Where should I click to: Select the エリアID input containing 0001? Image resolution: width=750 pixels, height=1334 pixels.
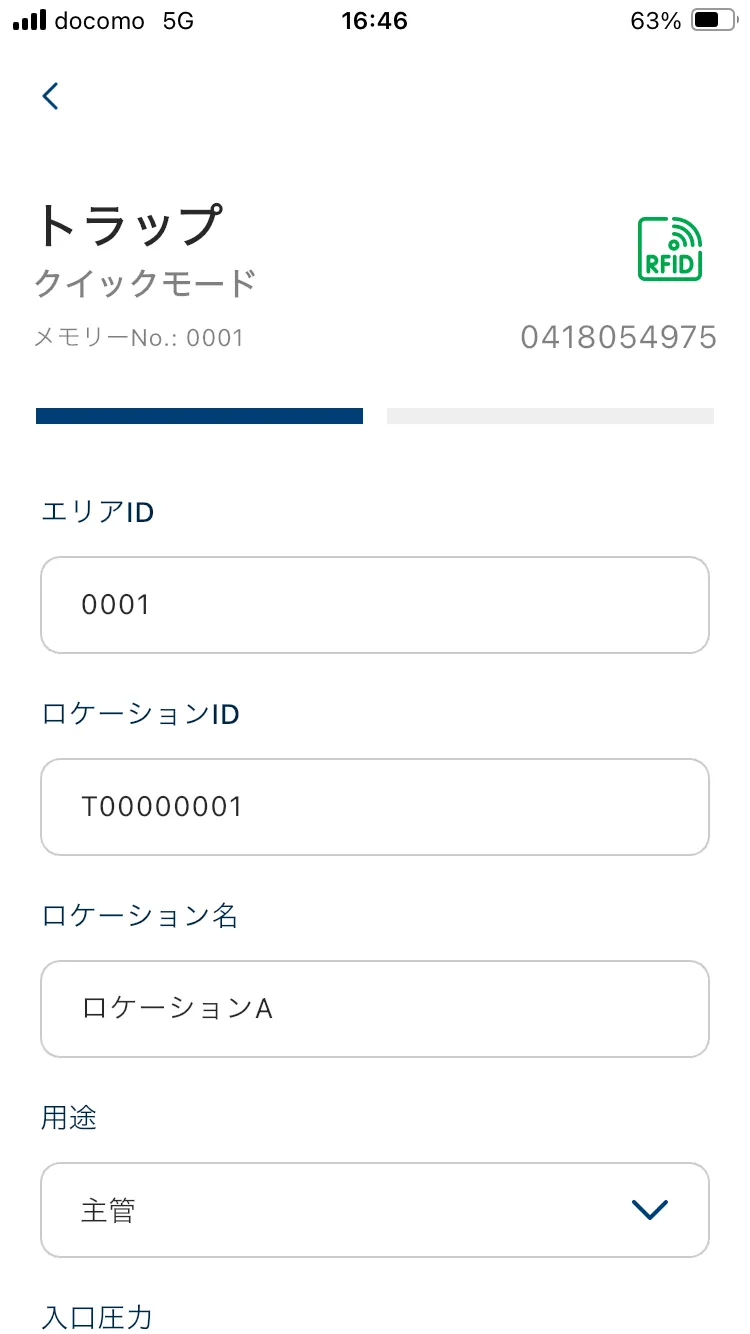coord(375,605)
